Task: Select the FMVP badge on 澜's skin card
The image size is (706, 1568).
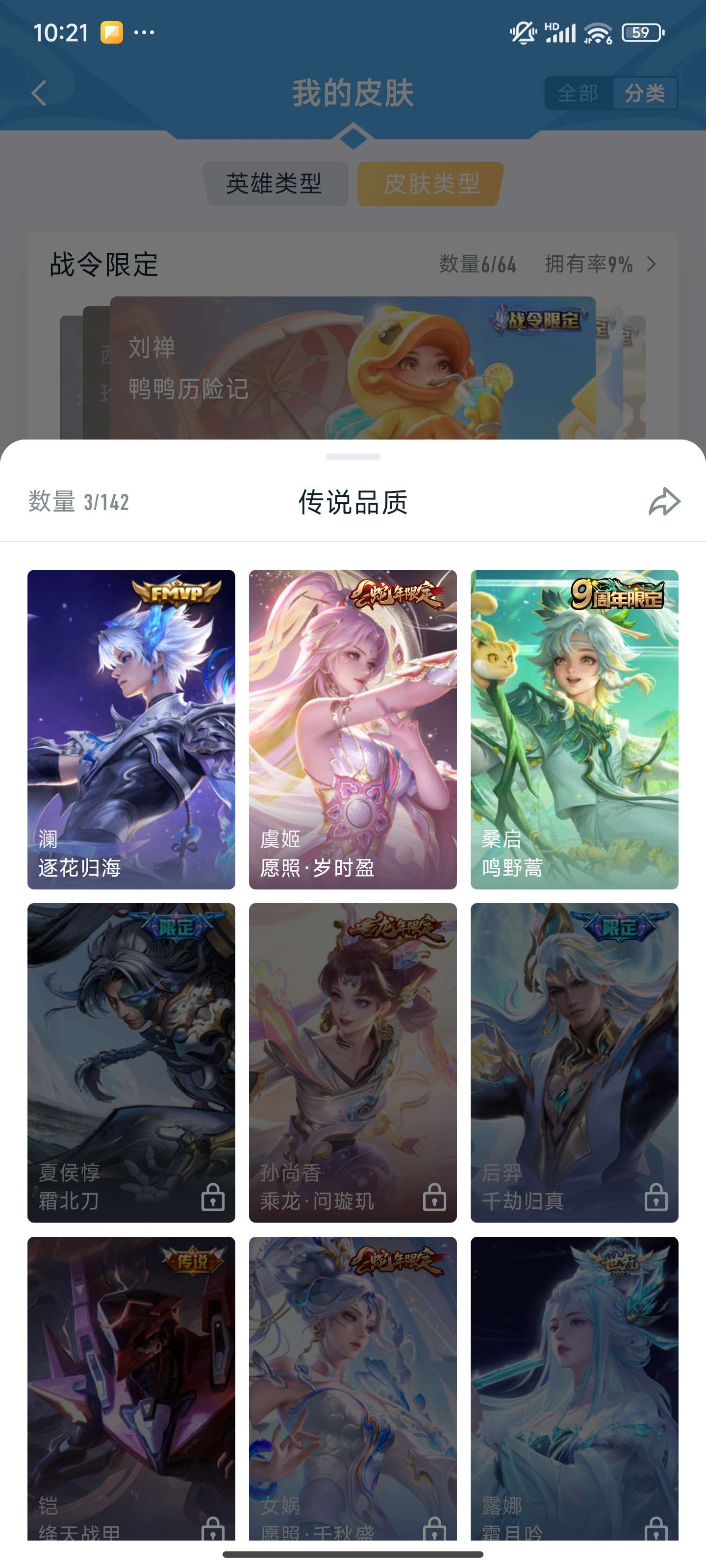Action: point(176,591)
